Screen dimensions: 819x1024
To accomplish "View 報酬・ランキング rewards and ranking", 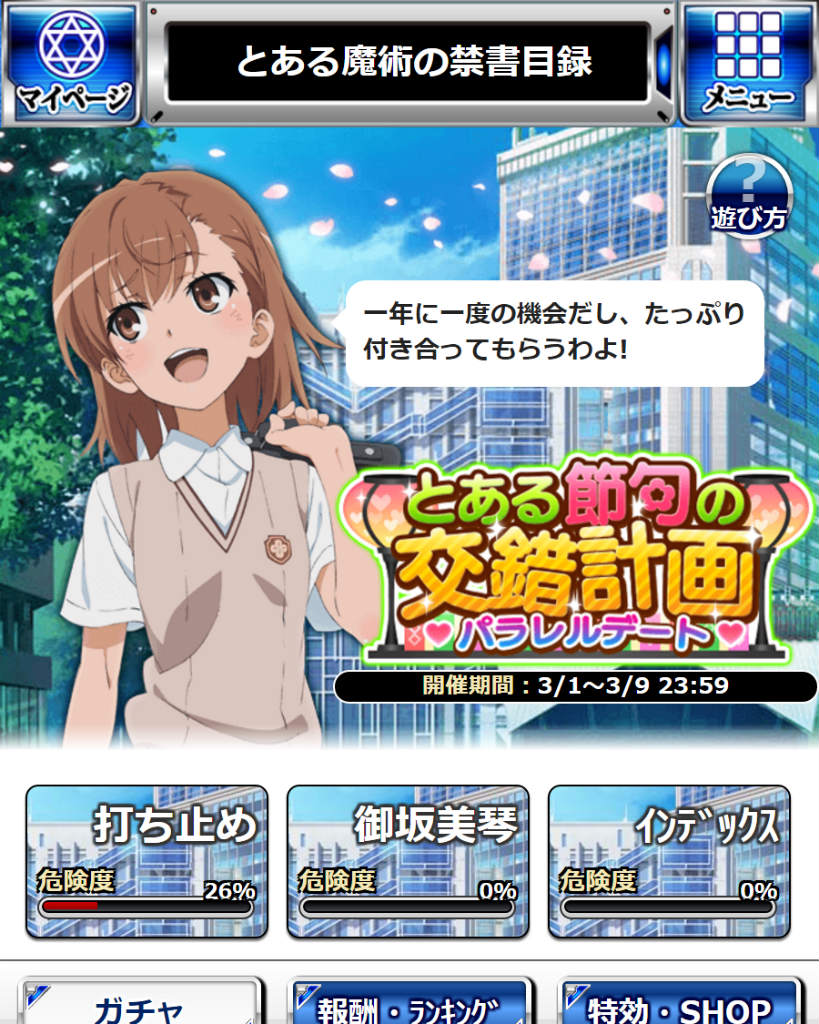I will point(408,1003).
